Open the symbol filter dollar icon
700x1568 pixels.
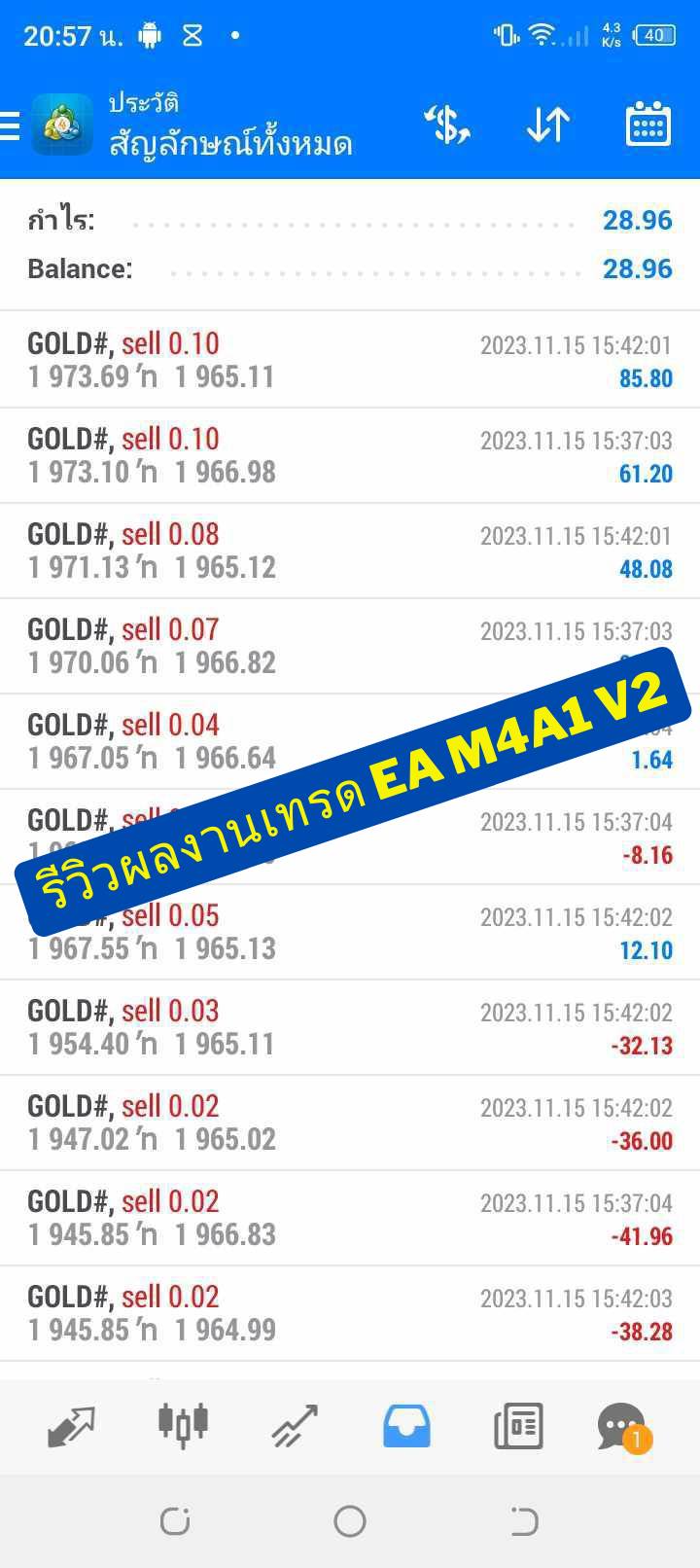click(448, 125)
